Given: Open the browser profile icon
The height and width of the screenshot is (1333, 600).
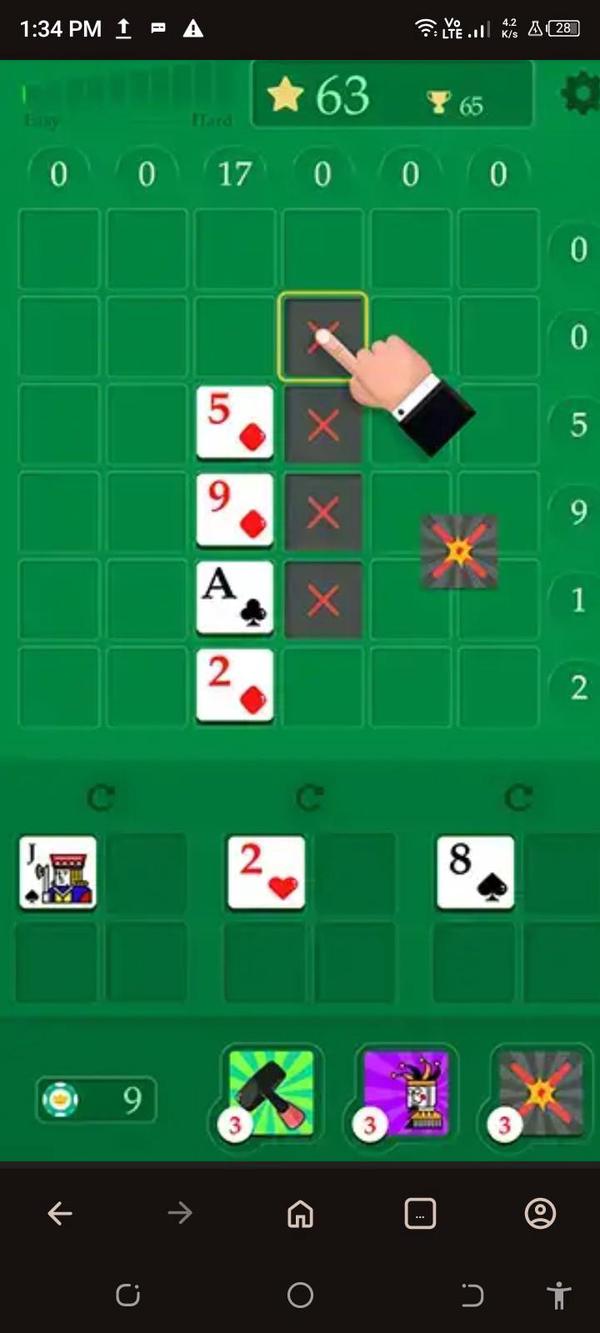Looking at the screenshot, I should click(540, 1214).
